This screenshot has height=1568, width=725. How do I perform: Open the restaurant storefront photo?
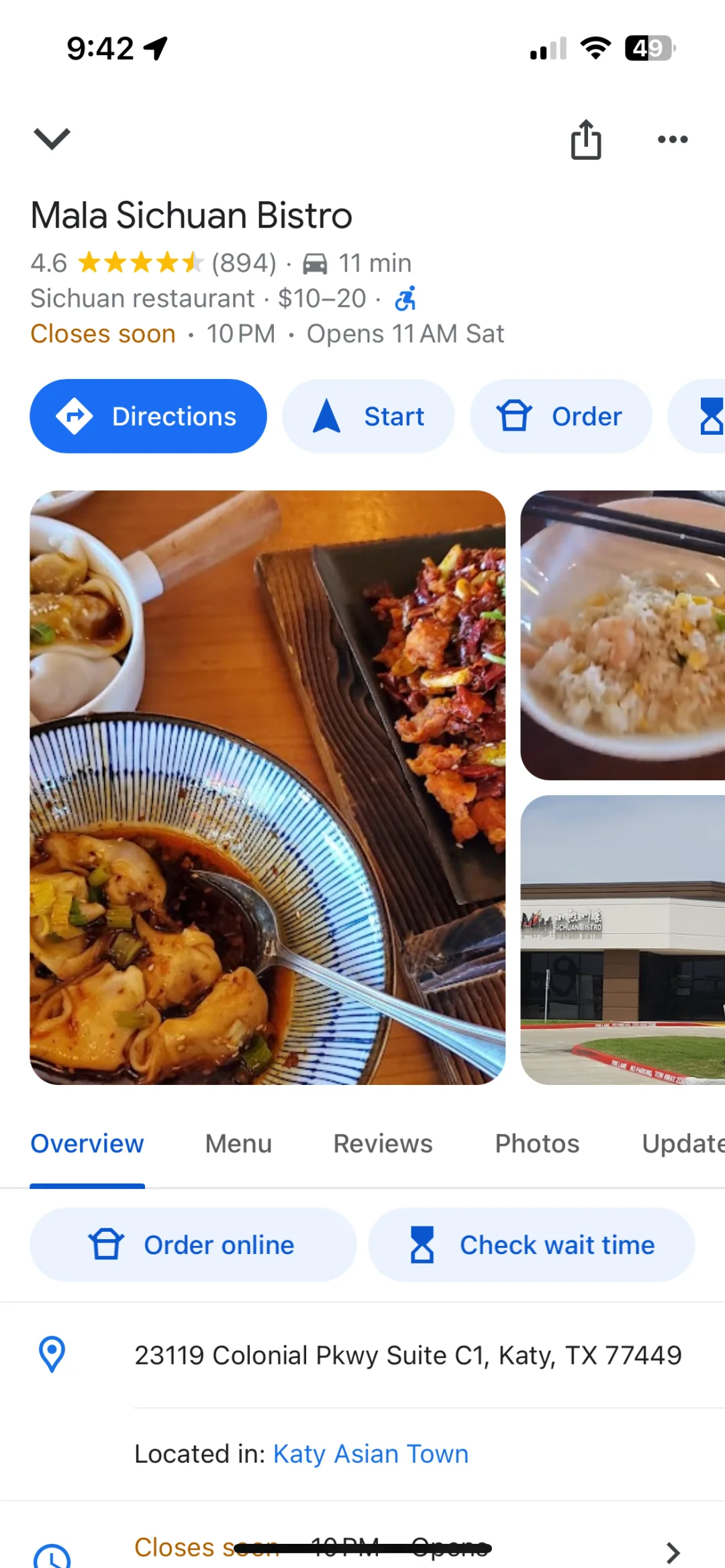point(622,939)
